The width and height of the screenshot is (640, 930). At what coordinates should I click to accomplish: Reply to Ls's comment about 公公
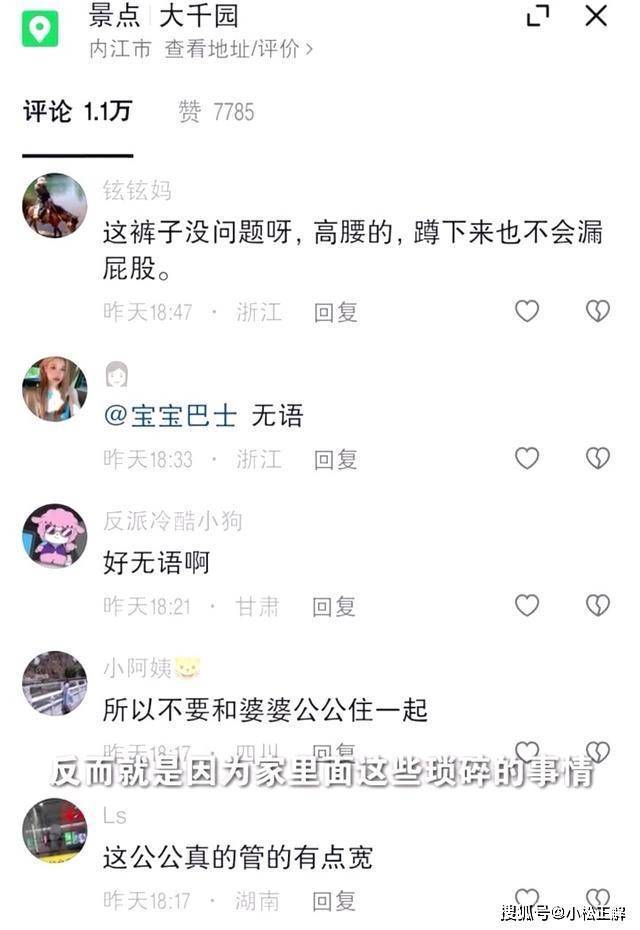pyautogui.click(x=335, y=901)
